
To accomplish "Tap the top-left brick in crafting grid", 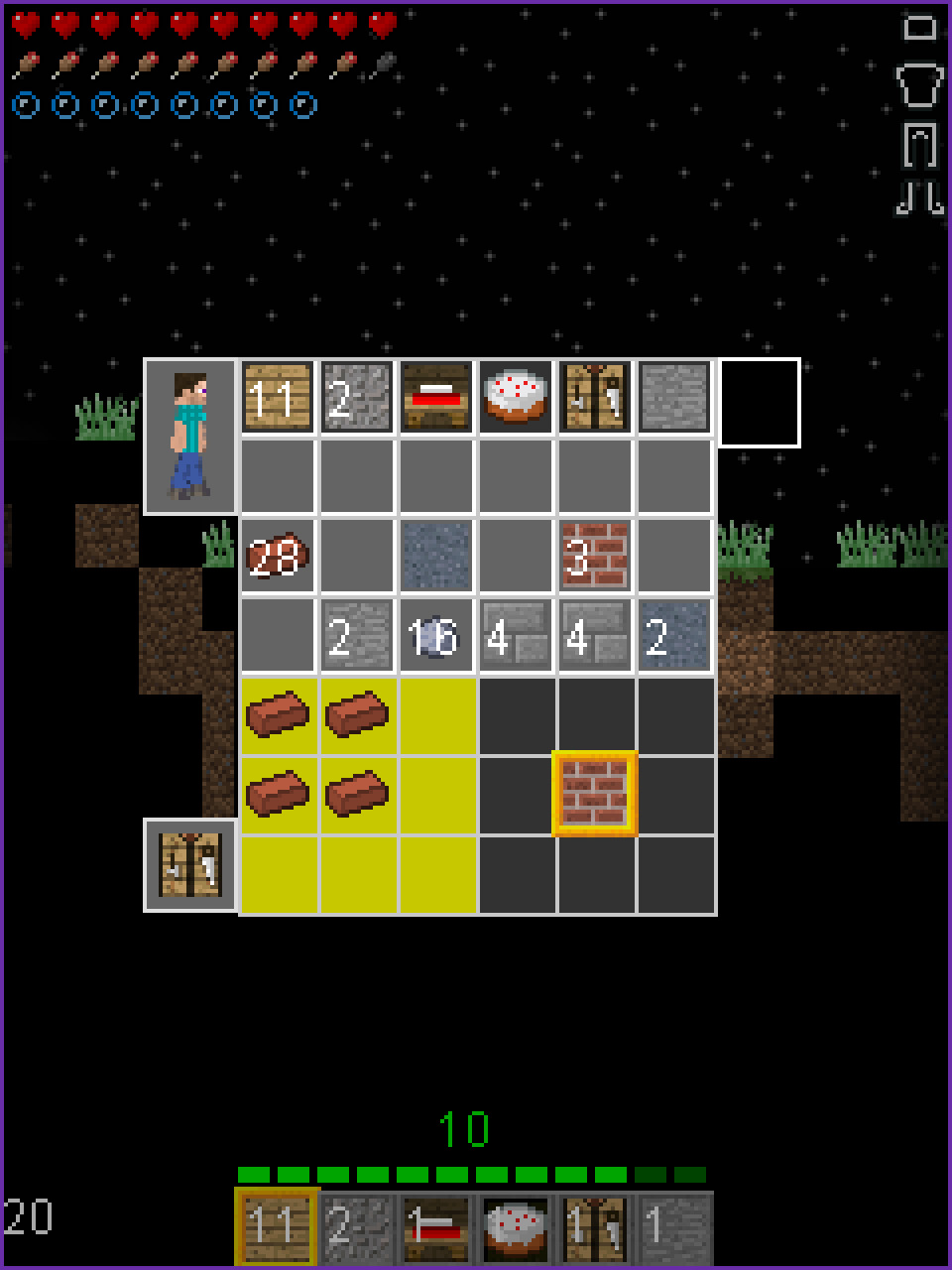I will (278, 714).
